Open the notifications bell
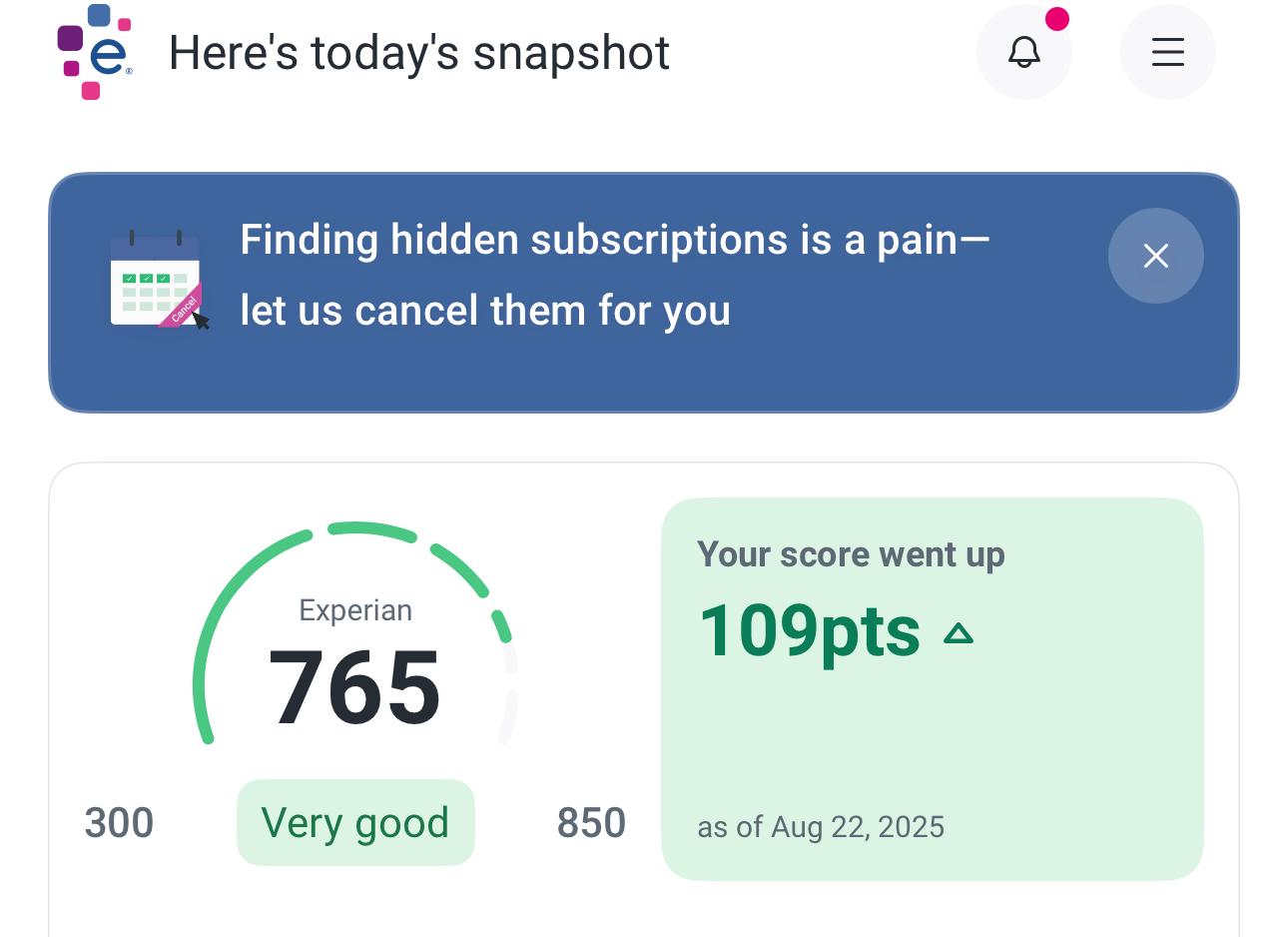1288x937 pixels. (x=1023, y=52)
